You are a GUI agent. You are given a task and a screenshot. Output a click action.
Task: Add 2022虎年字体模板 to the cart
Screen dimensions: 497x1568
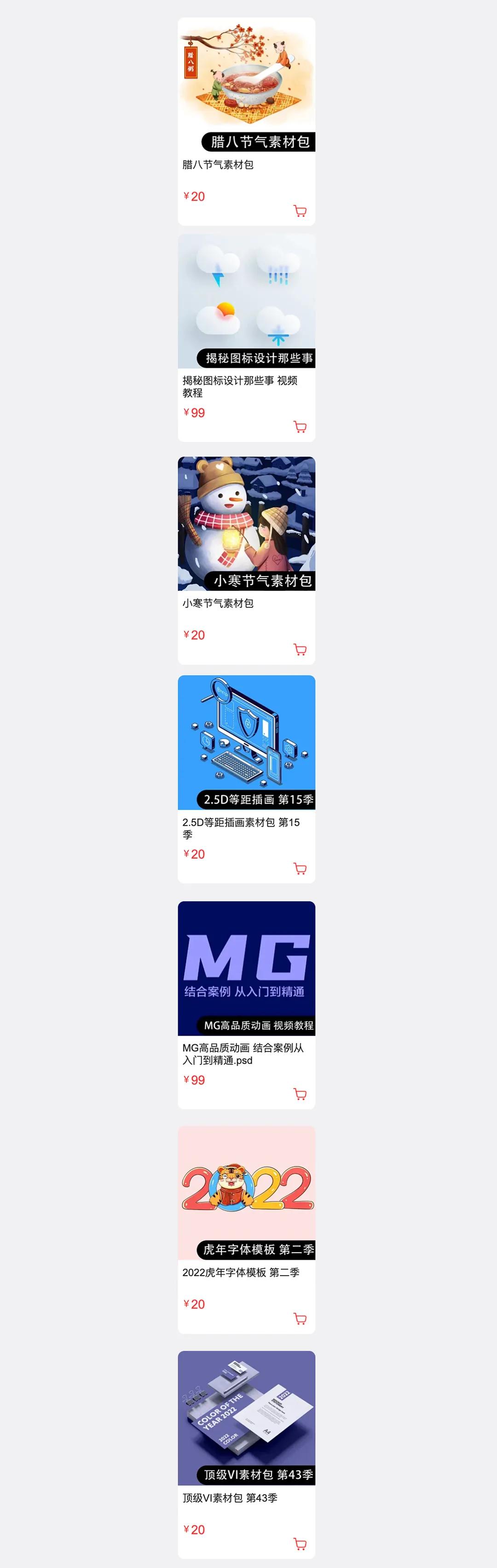(300, 1319)
